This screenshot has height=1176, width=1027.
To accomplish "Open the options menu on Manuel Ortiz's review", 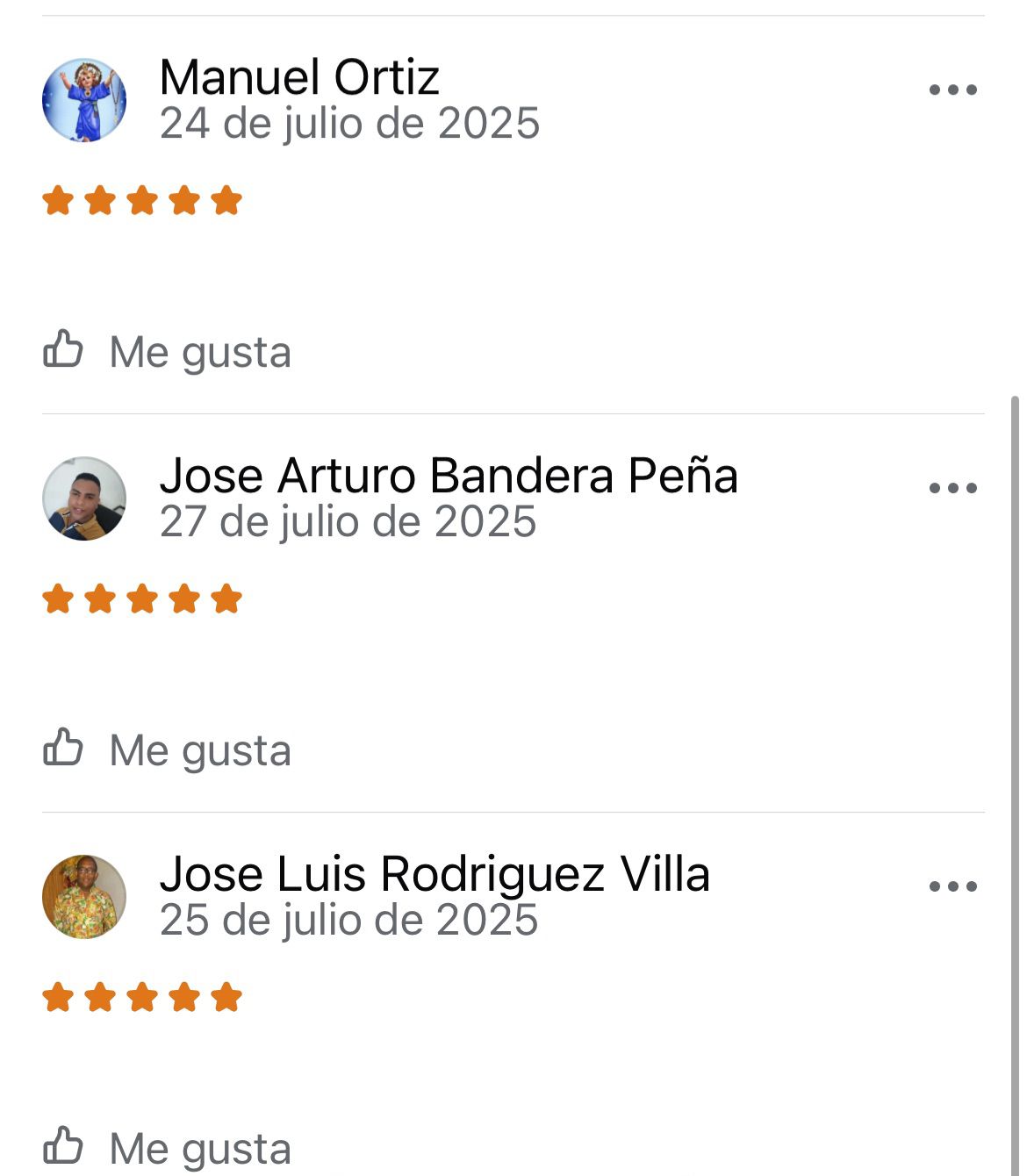I will [953, 90].
